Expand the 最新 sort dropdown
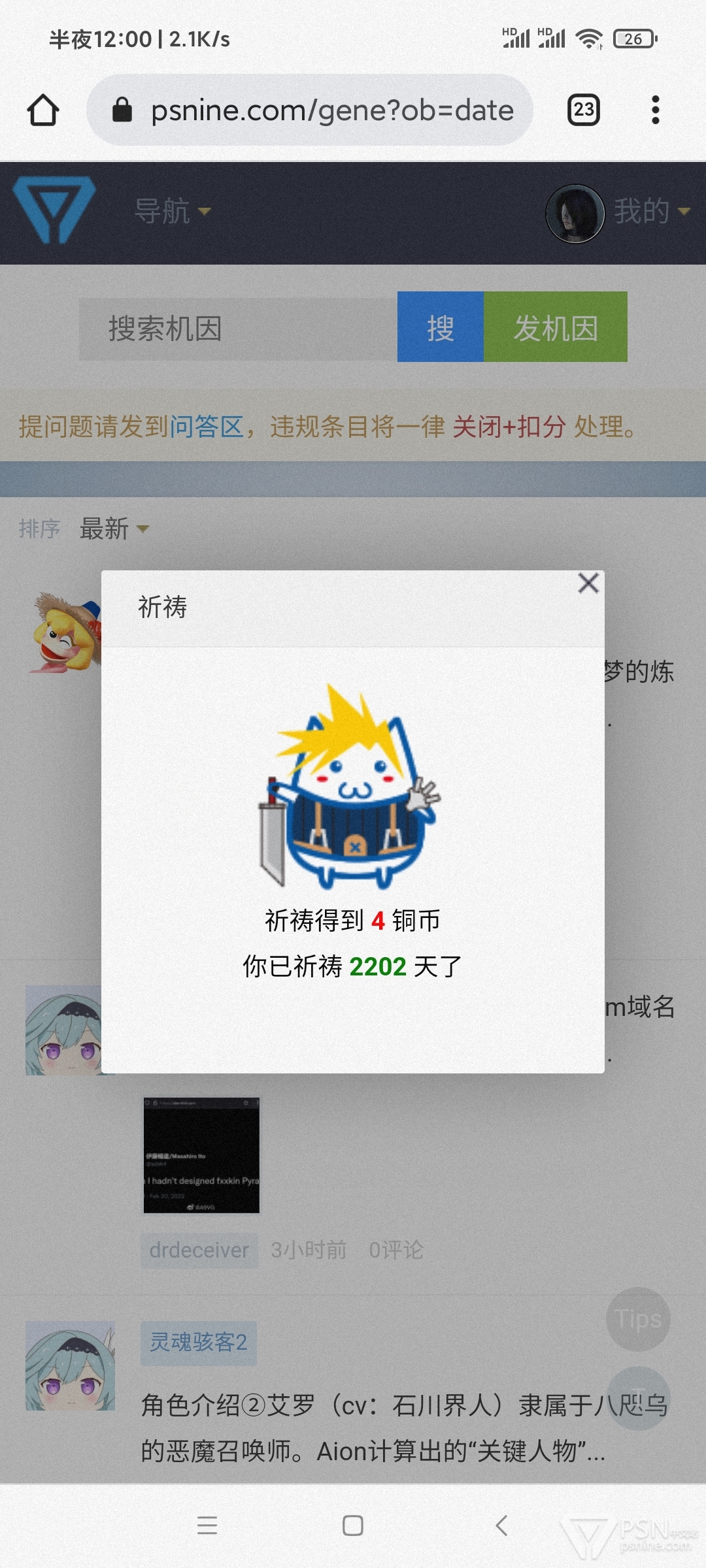706x1568 pixels. (114, 529)
